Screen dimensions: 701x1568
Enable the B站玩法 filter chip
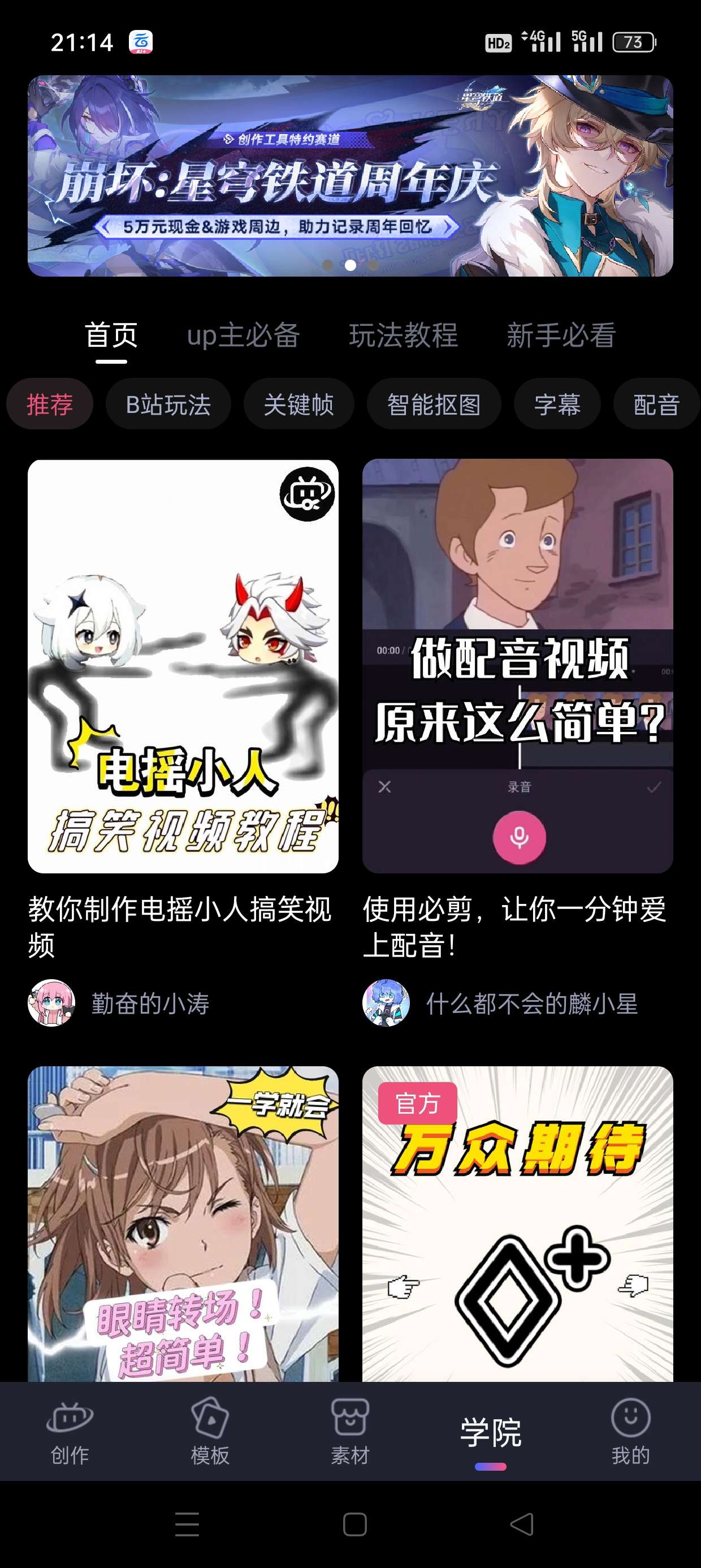167,403
